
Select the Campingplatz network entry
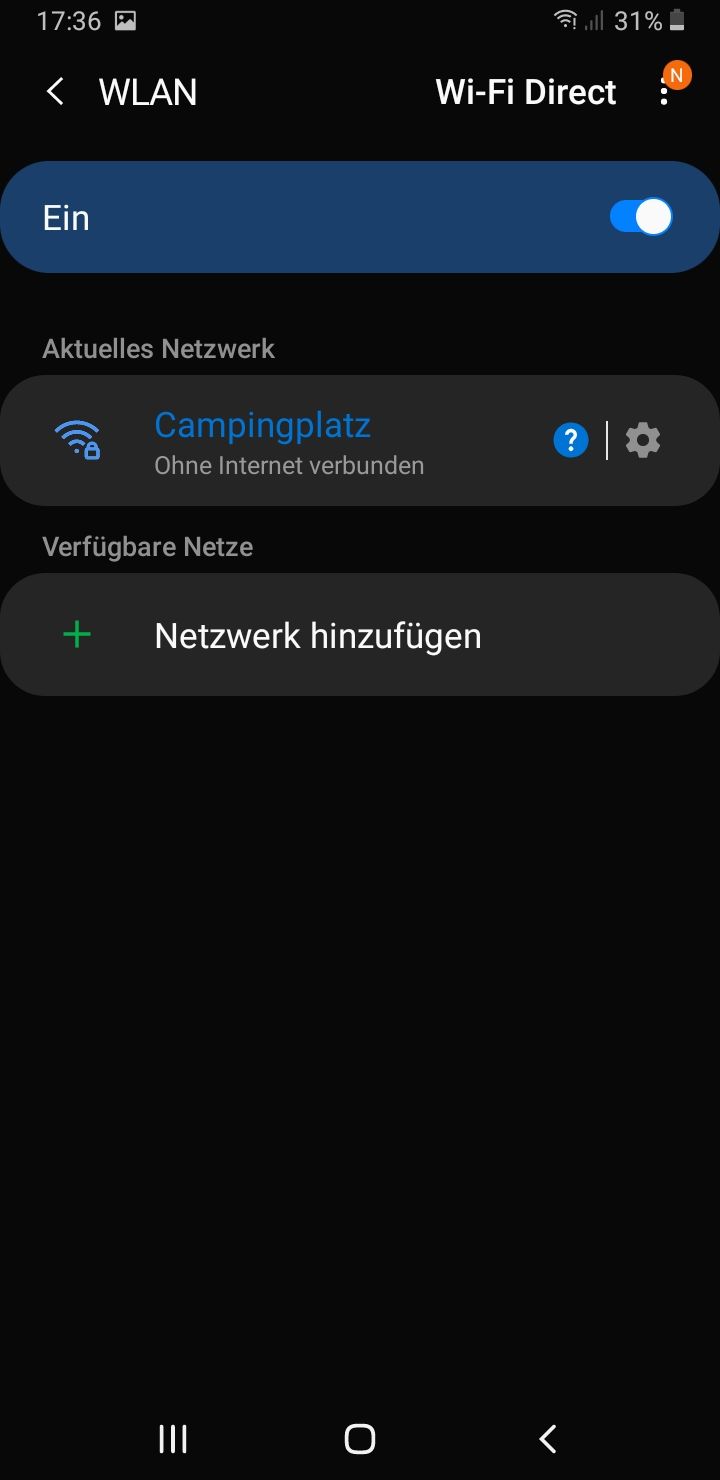tap(262, 425)
